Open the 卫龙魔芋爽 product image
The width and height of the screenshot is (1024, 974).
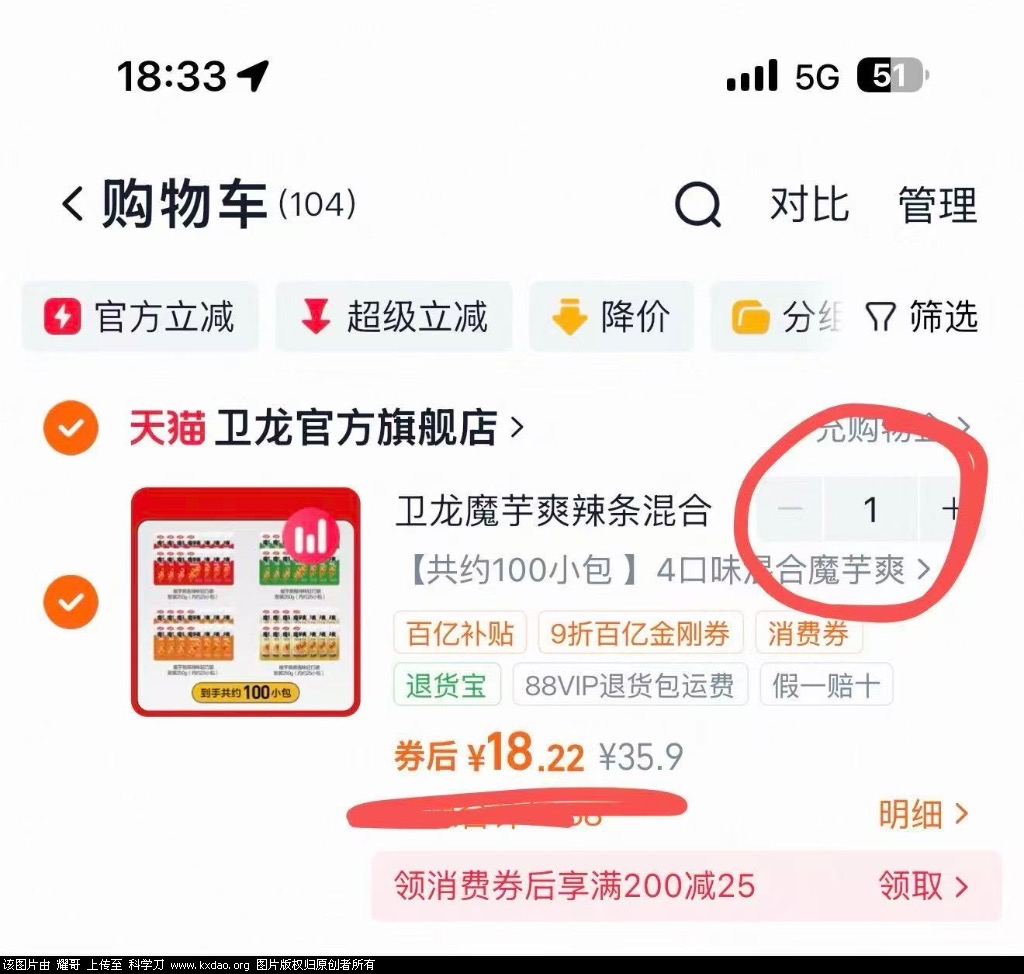pyautogui.click(x=245, y=602)
